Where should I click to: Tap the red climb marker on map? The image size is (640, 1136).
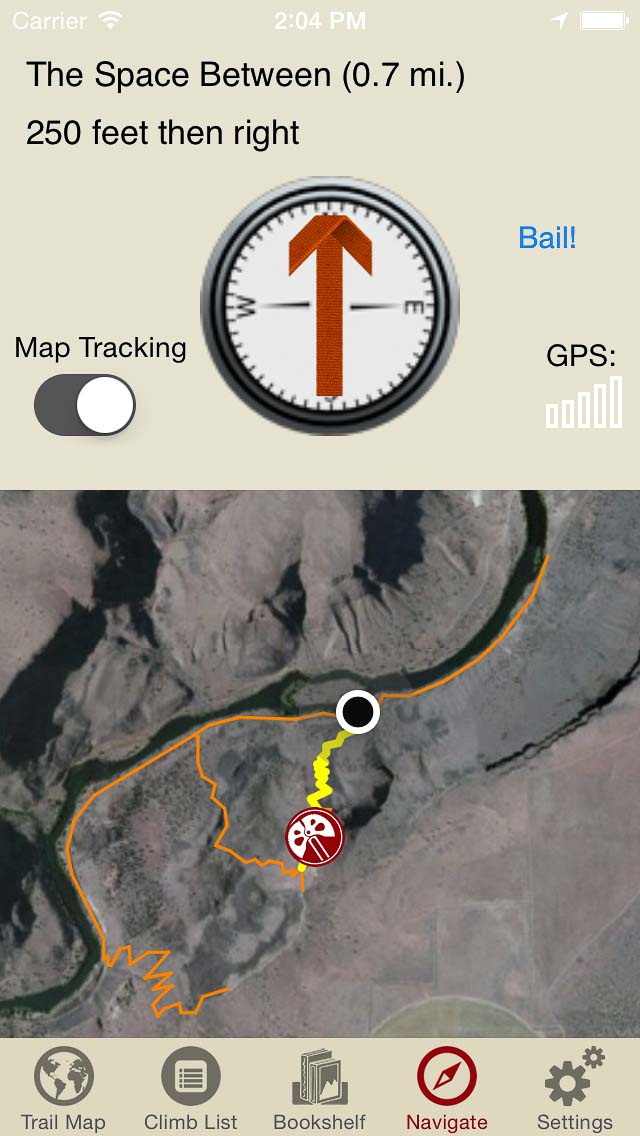pyautogui.click(x=314, y=836)
